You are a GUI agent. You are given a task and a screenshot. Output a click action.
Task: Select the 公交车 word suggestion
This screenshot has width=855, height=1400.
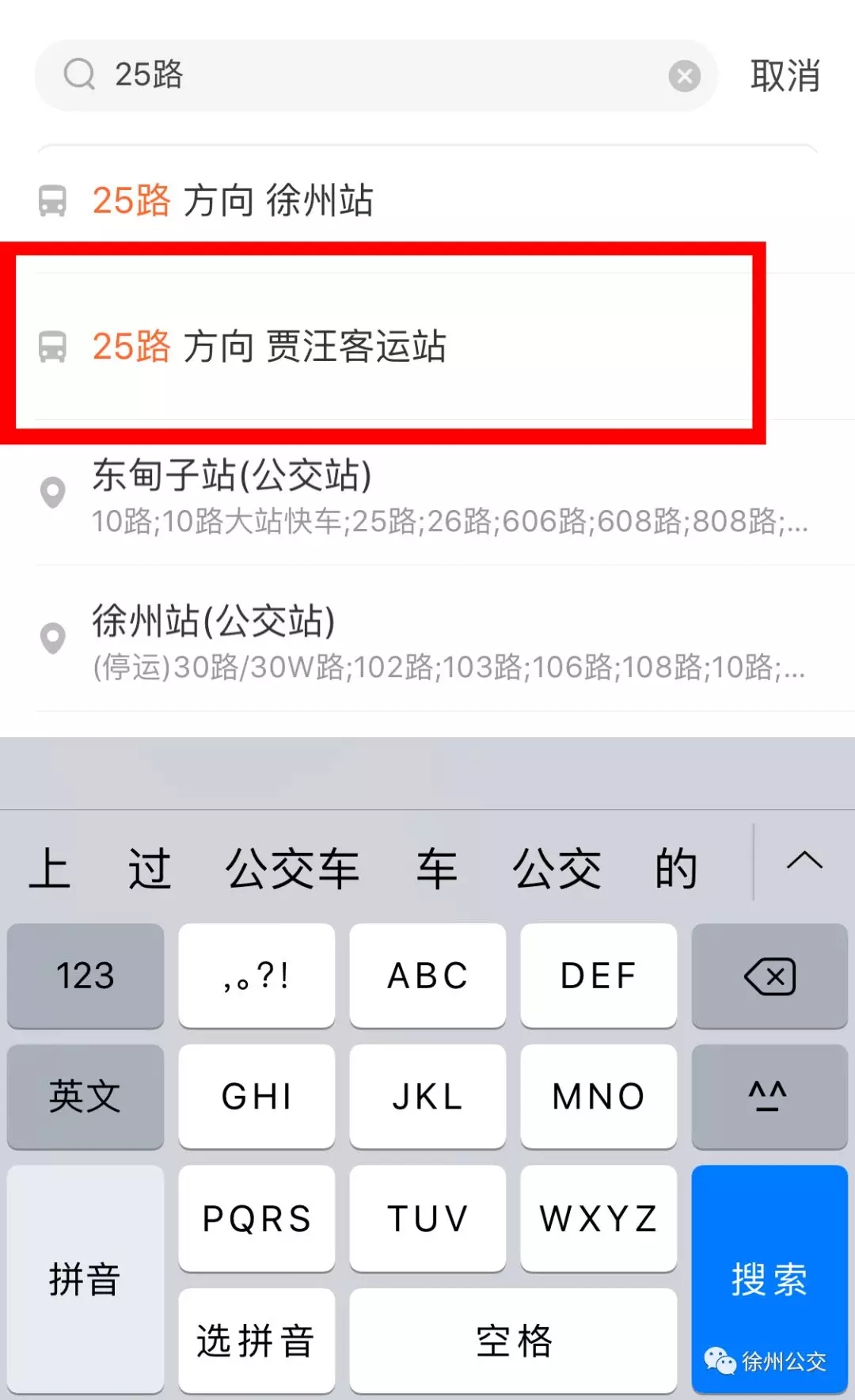pos(292,867)
